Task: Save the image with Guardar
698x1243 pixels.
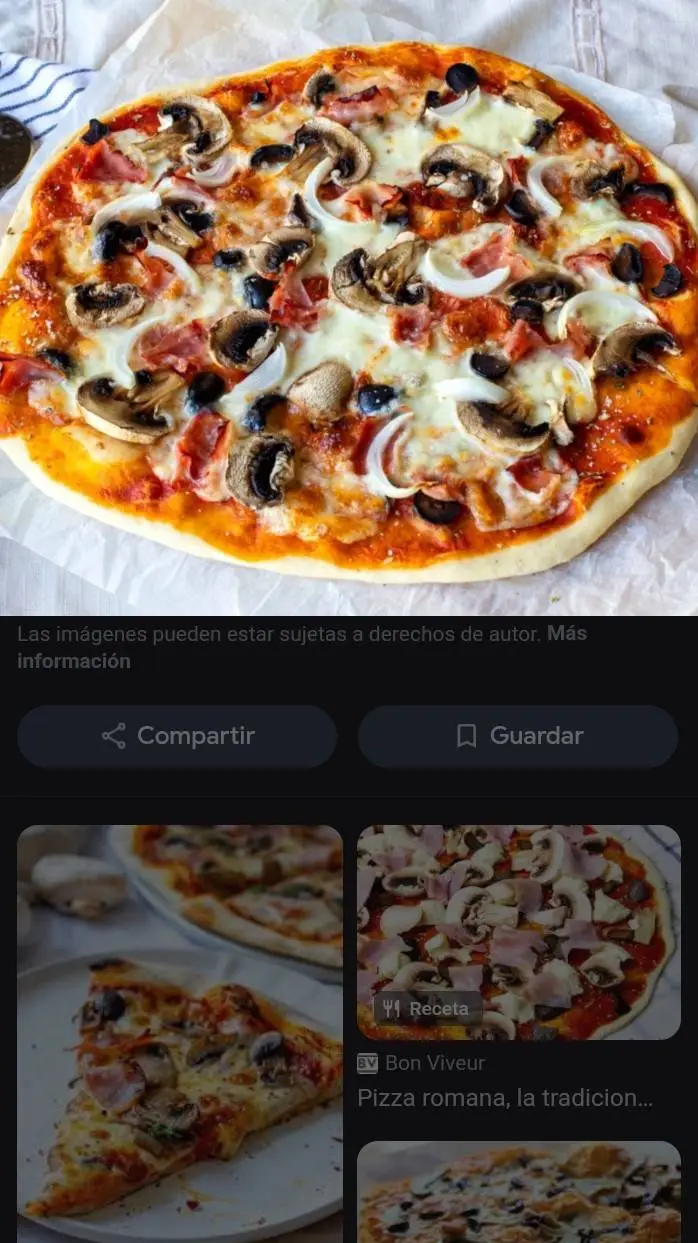Action: tap(518, 736)
